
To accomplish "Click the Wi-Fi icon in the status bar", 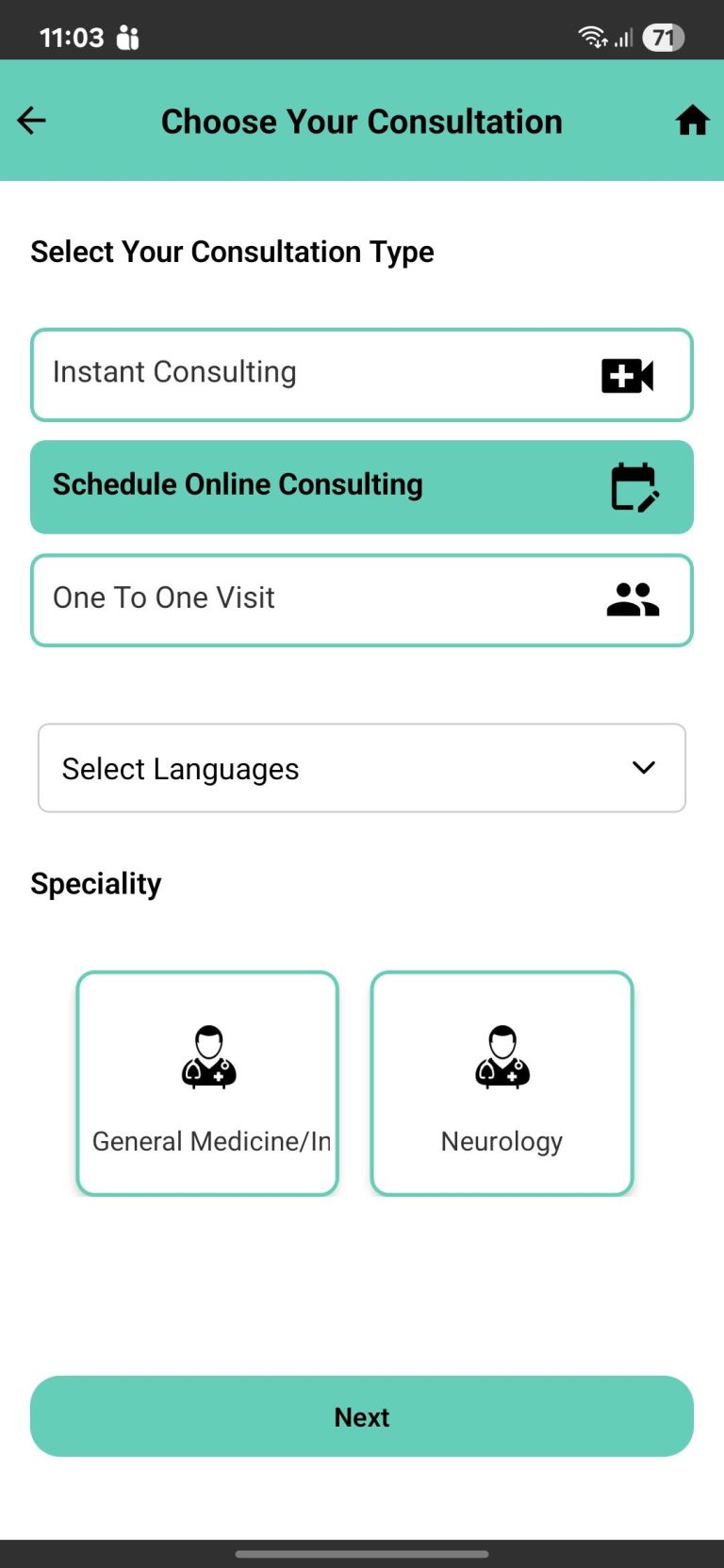I will point(590,36).
